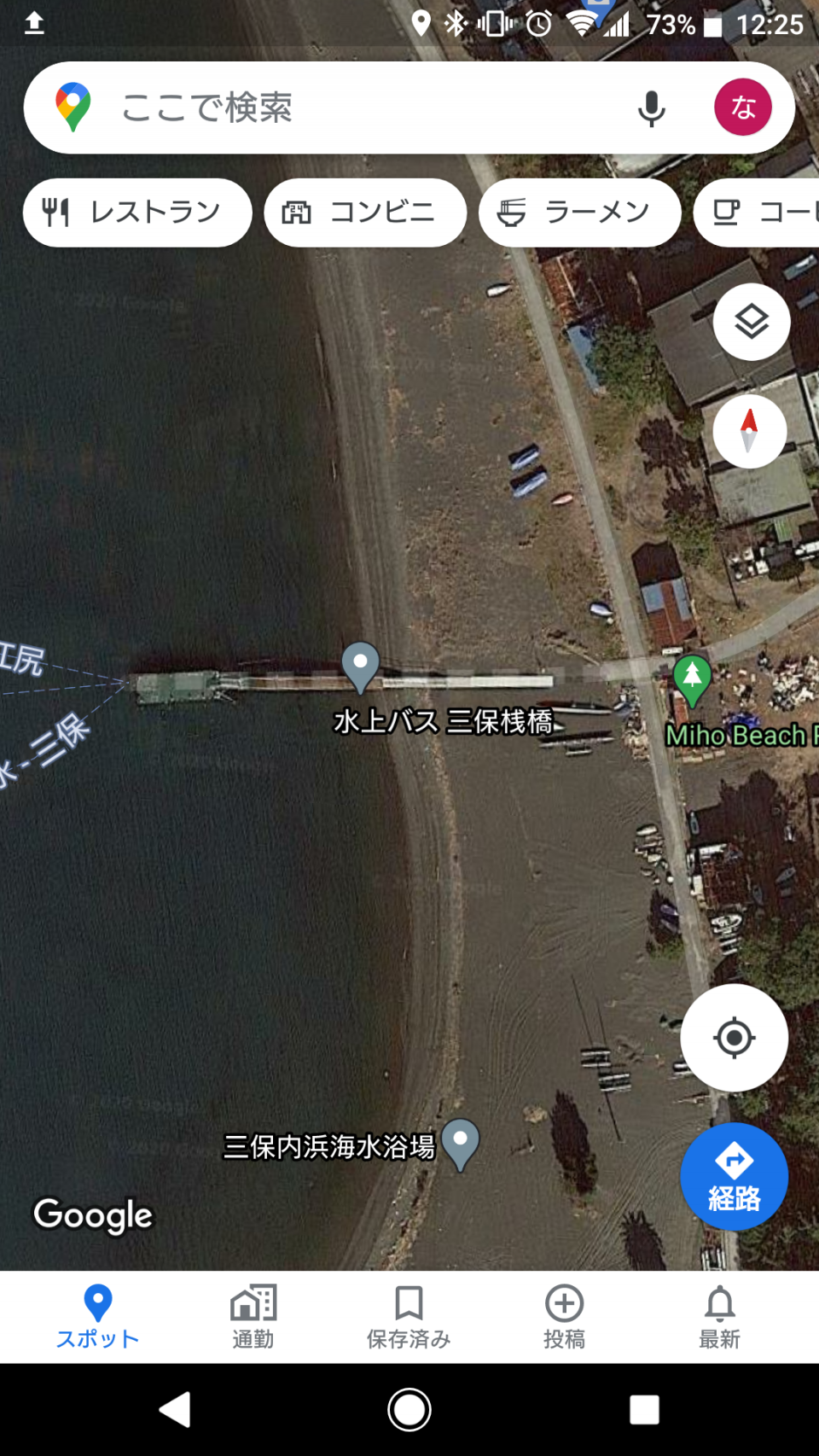The height and width of the screenshot is (1456, 819).
Task: Filter by the ラーメン chip
Action: [579, 213]
